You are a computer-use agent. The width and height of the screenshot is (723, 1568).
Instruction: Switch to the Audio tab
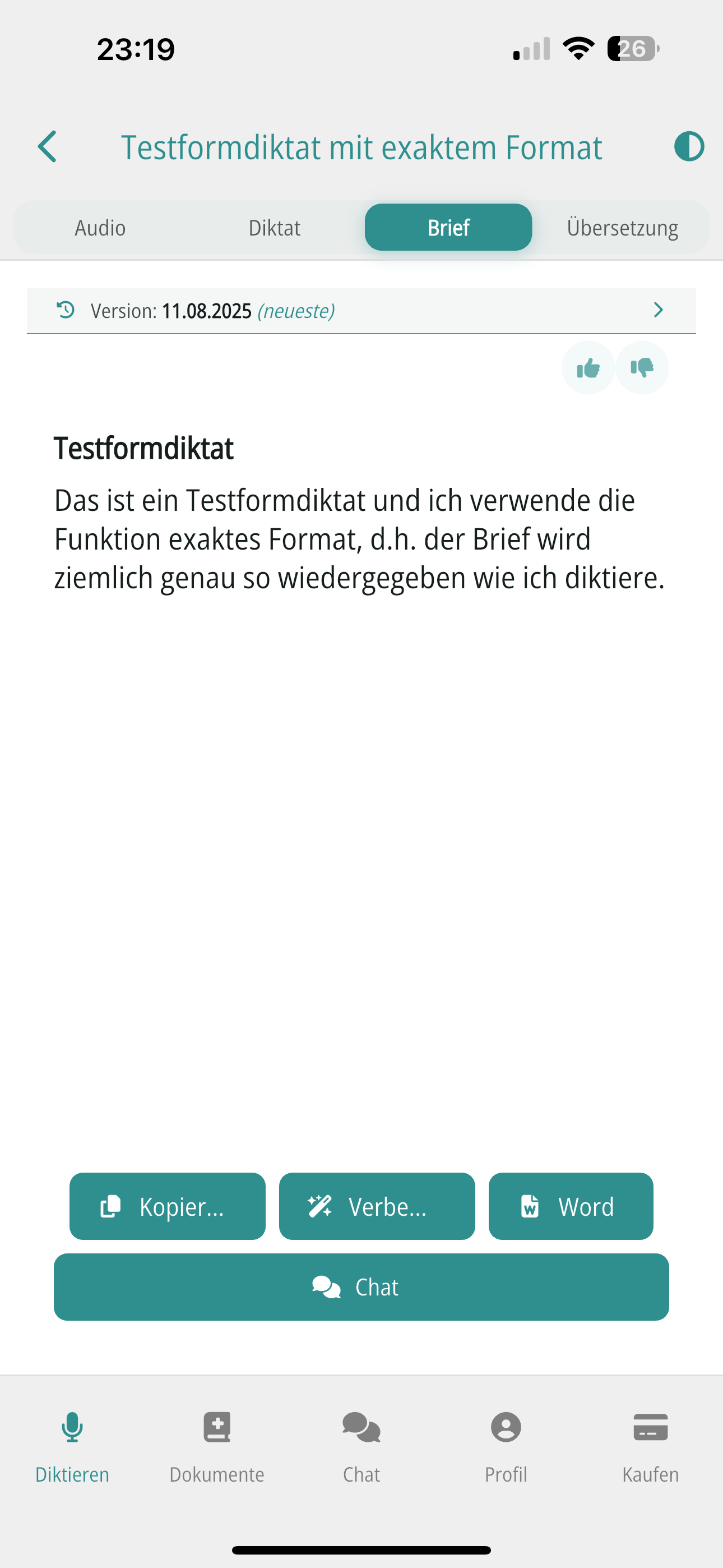[100, 227]
